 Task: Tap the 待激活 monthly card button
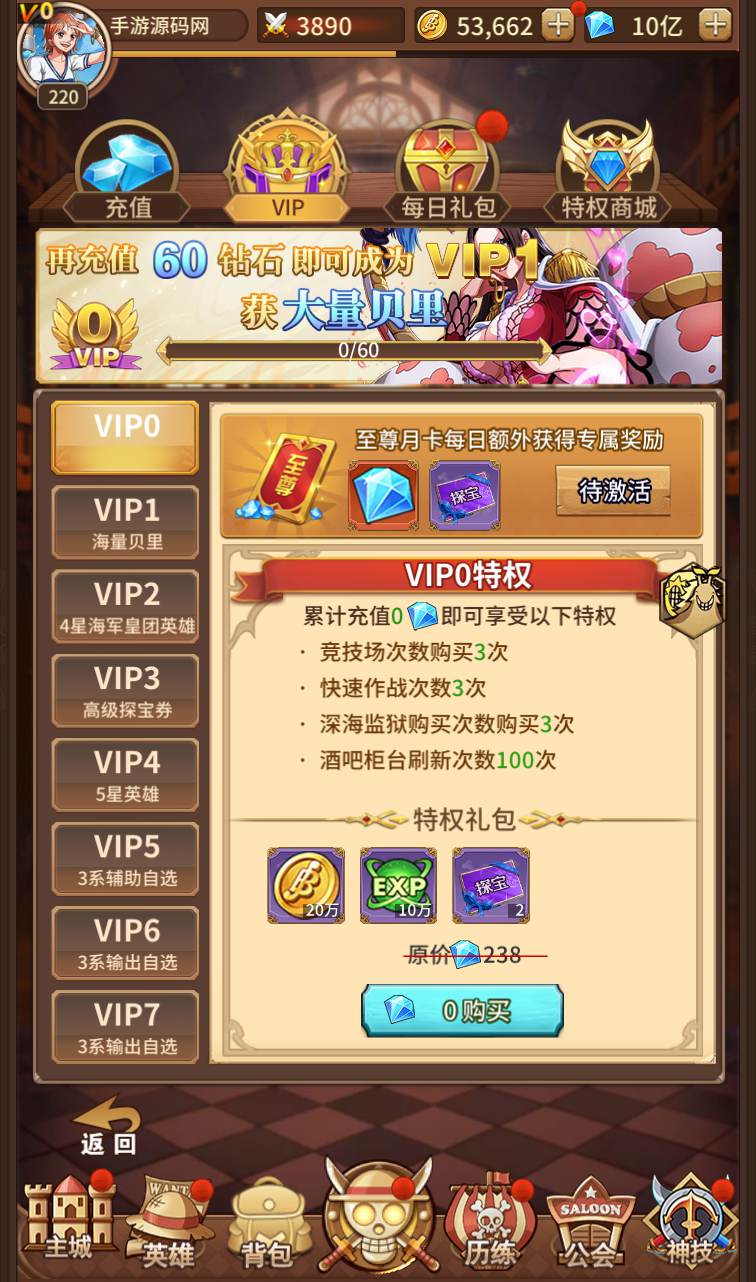click(x=613, y=490)
